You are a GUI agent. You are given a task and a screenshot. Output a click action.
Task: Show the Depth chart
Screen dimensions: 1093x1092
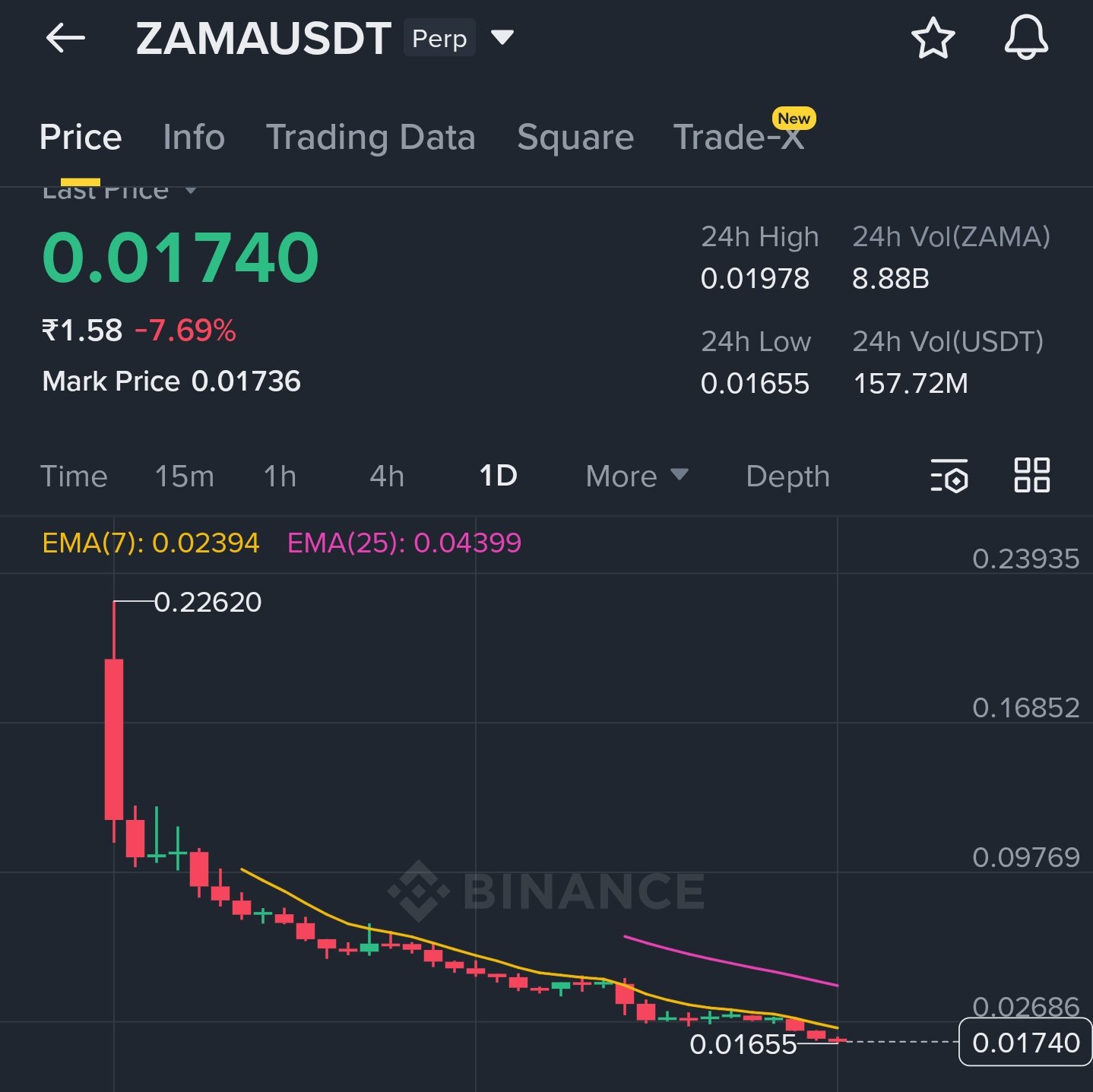click(x=787, y=476)
